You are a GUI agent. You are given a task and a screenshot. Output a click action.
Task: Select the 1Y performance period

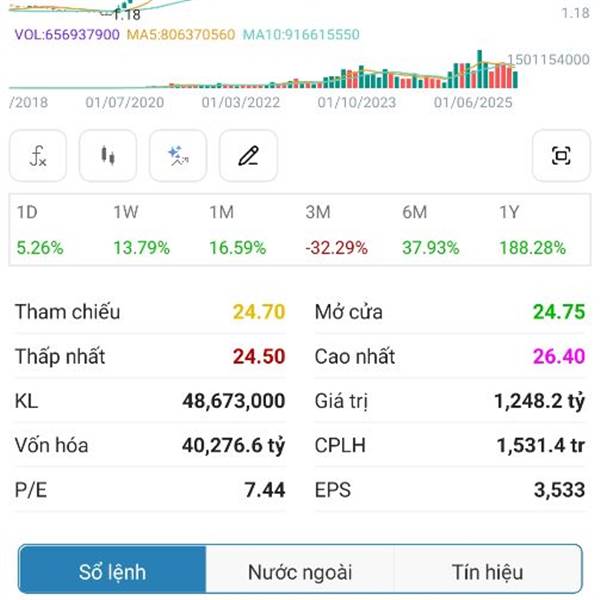532,229
